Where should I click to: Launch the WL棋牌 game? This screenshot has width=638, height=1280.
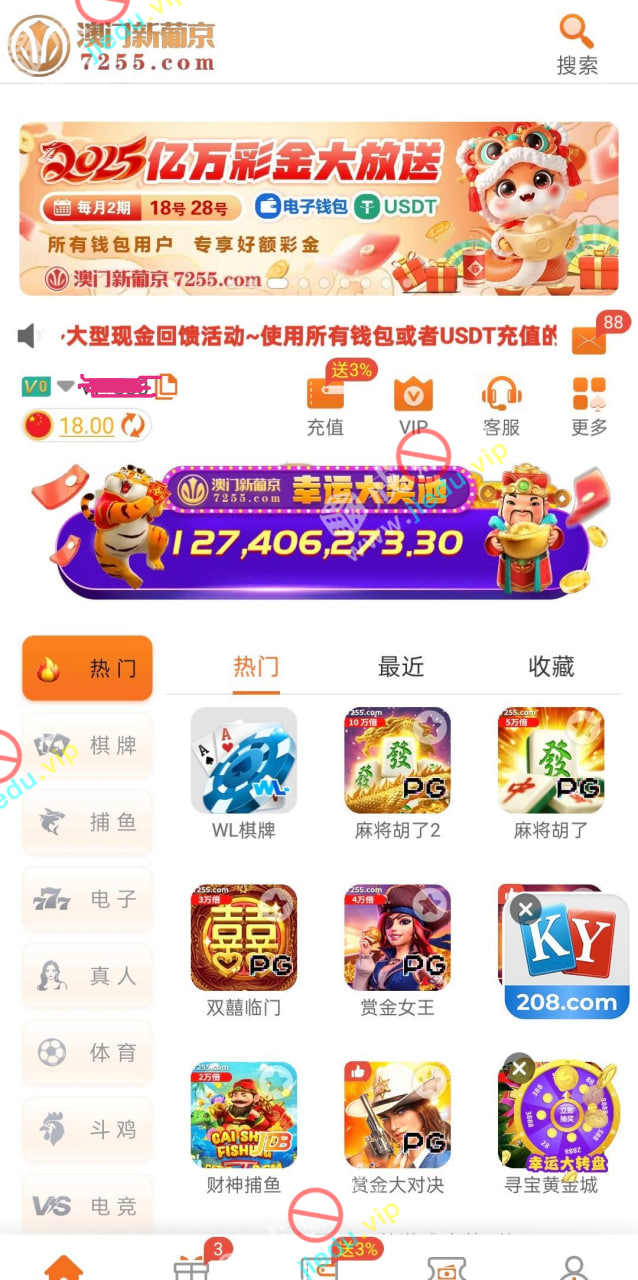(244, 761)
